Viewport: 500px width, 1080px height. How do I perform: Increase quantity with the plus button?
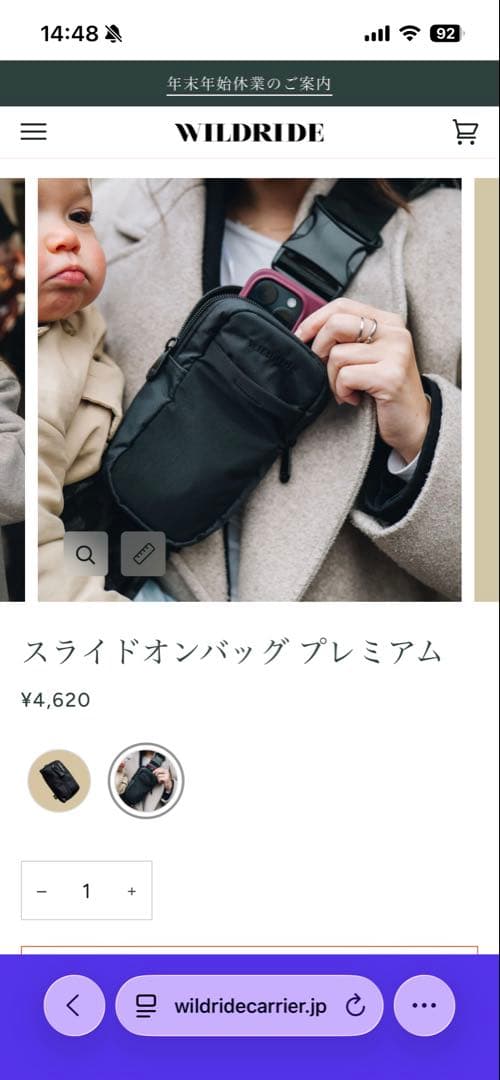132,891
